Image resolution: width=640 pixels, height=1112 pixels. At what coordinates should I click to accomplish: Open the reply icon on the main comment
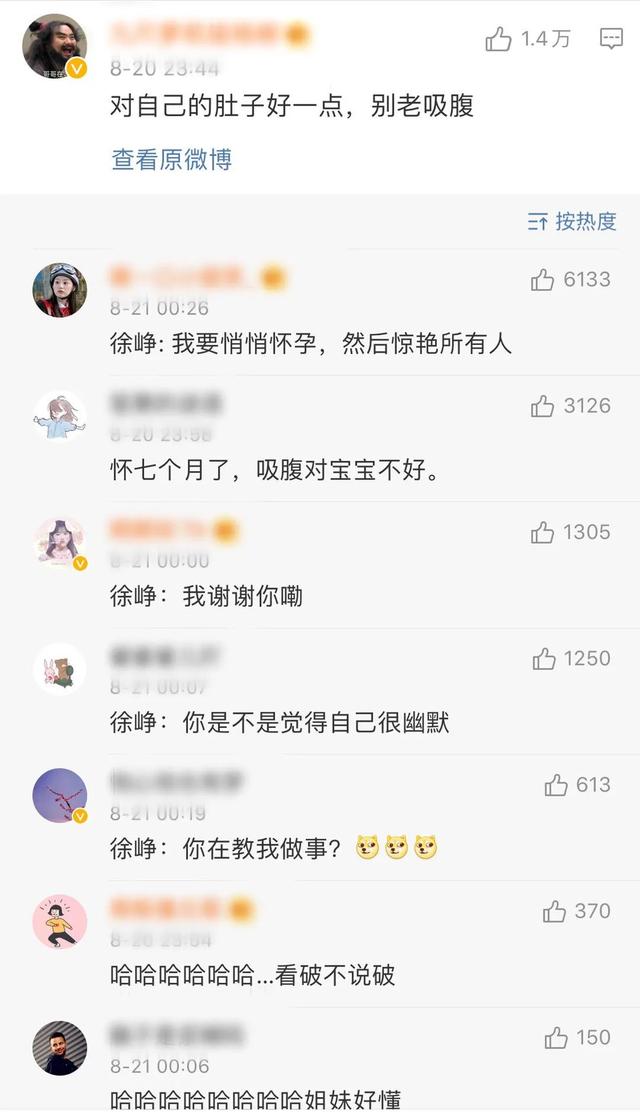tap(611, 40)
